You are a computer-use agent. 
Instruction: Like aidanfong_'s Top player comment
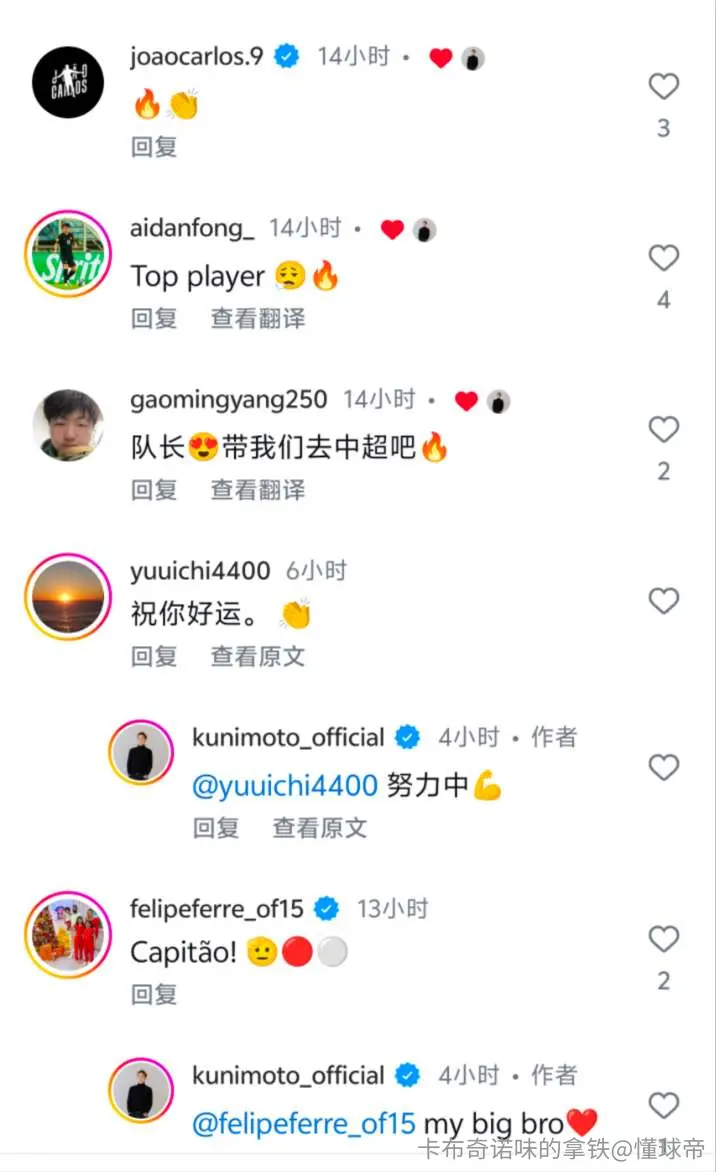click(x=663, y=258)
